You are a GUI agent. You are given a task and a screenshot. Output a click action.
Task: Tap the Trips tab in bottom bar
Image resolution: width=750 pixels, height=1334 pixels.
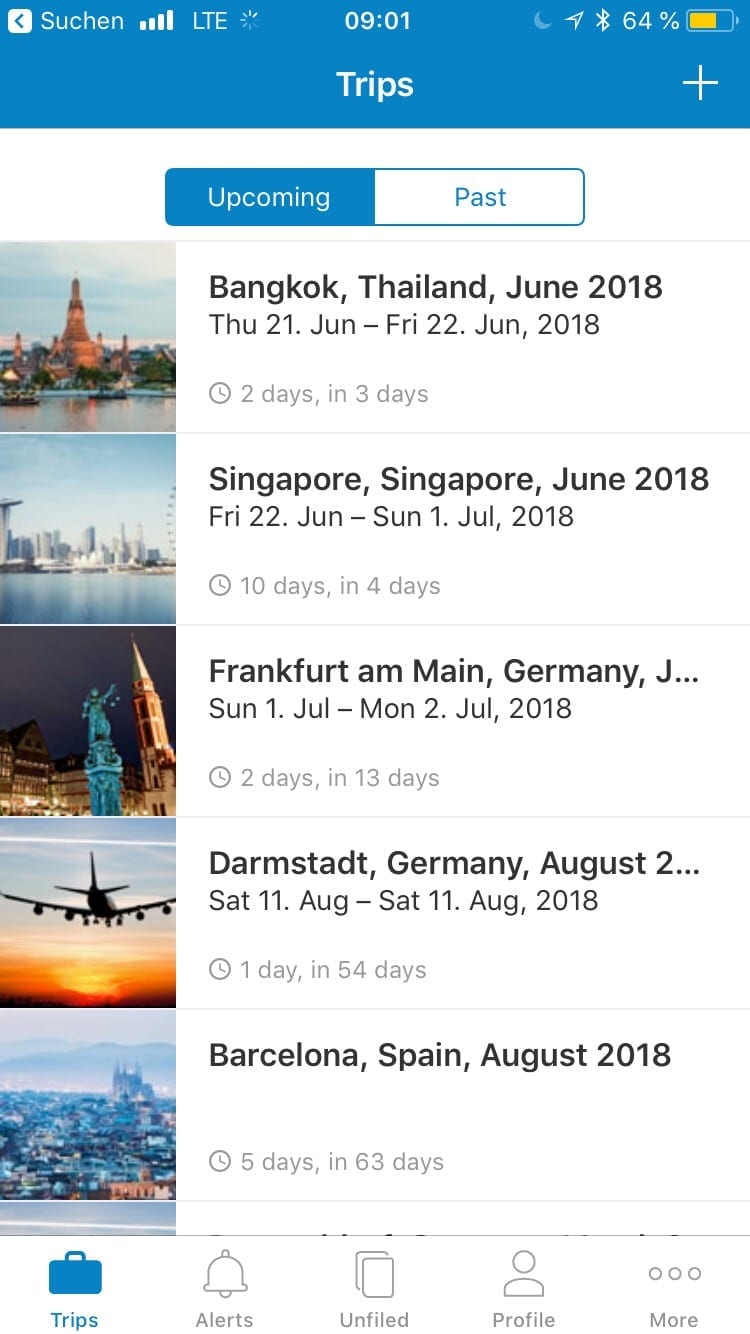click(x=75, y=1288)
